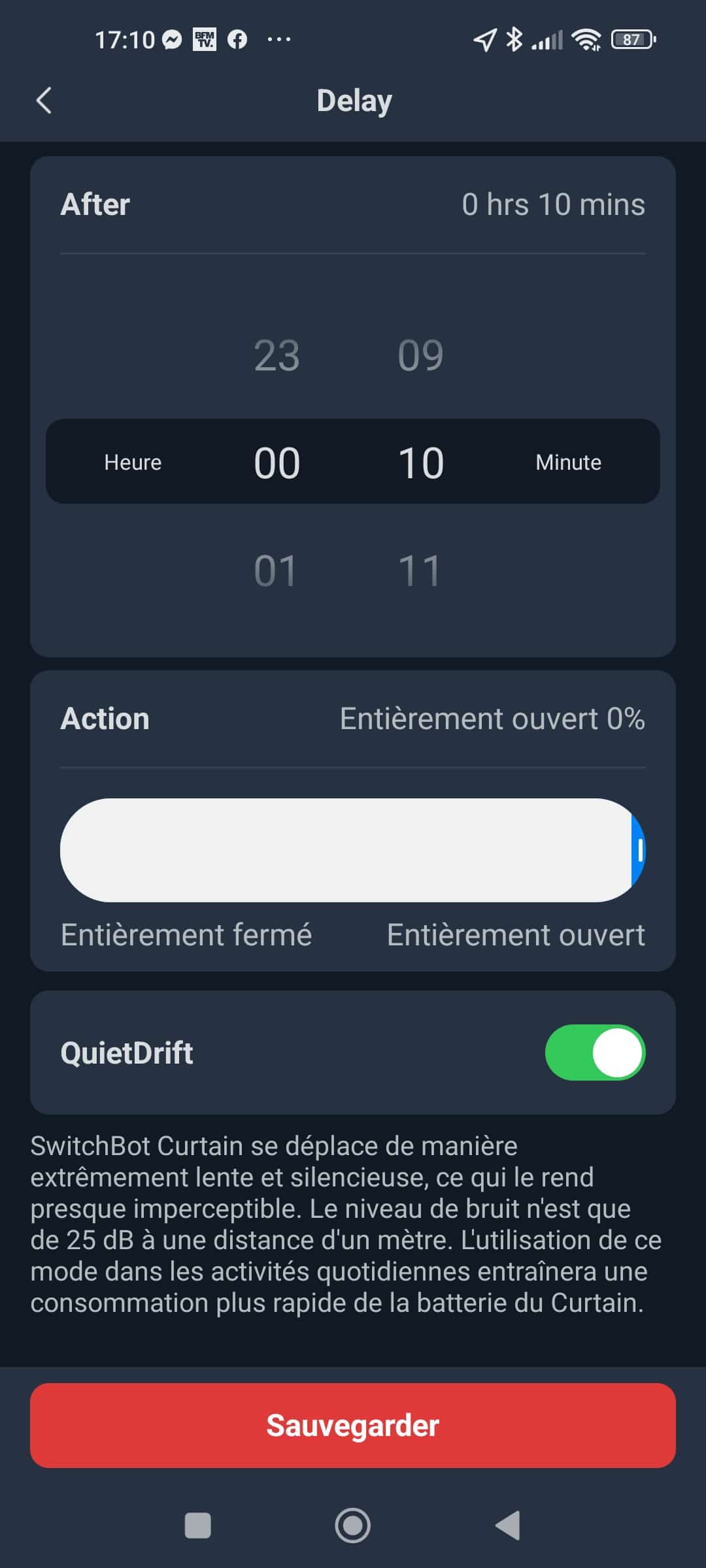Screen dimensions: 706x1568
Task: Select hour 01 in the time picker
Action: click(275, 570)
